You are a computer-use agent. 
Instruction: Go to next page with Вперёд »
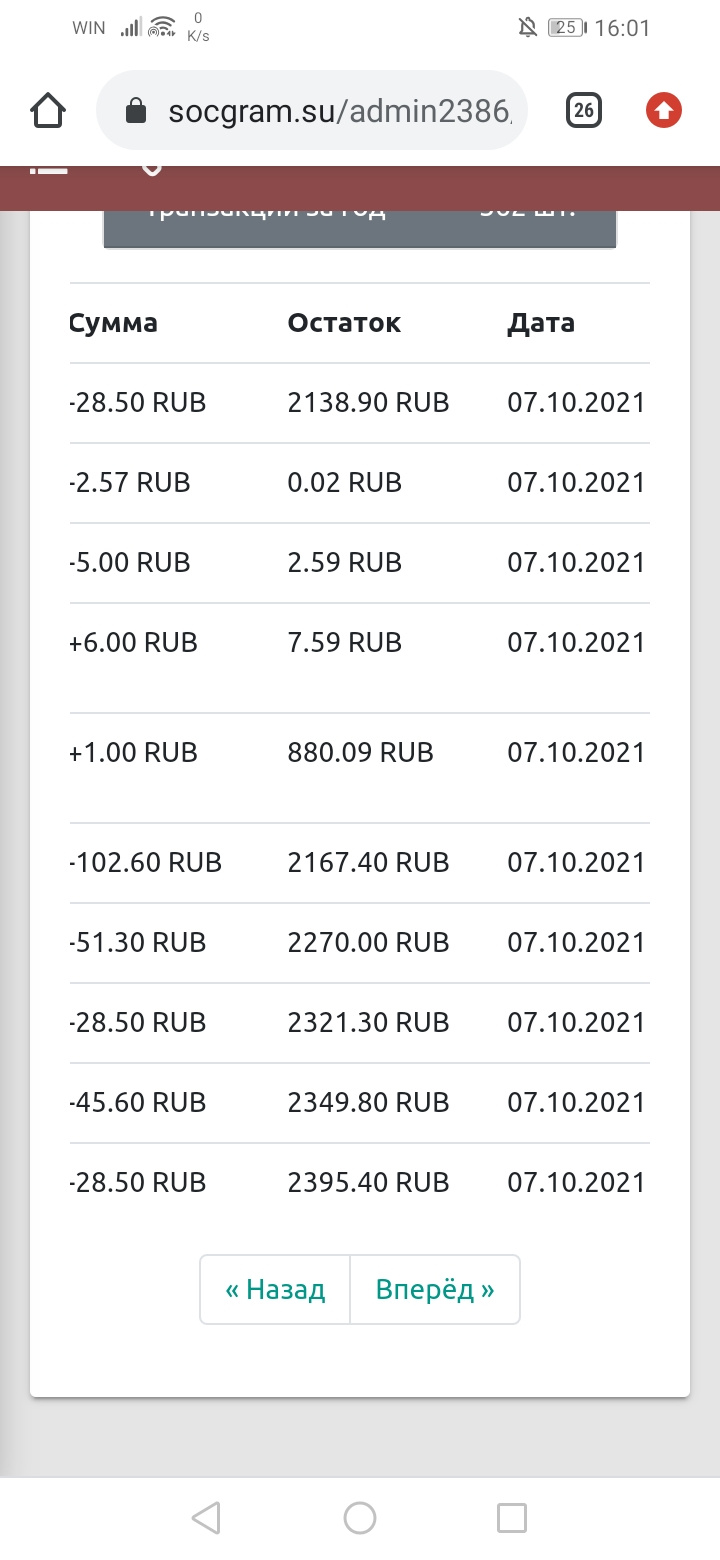coord(435,1290)
